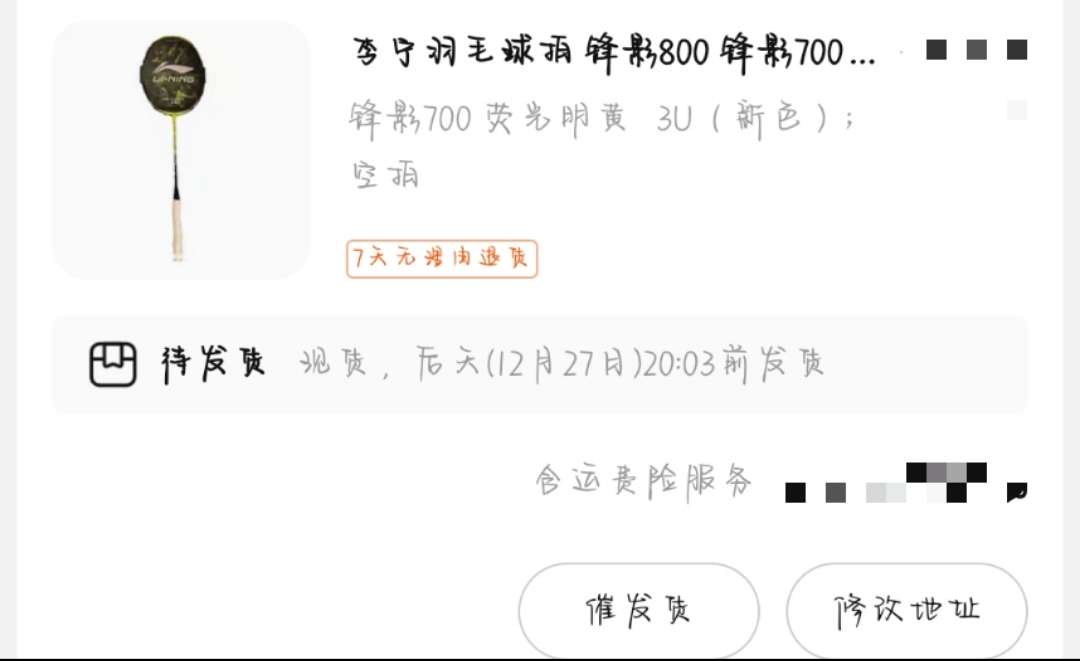Image resolution: width=1080 pixels, height=661 pixels.
Task: Tap the 催发货 button
Action: (638, 610)
